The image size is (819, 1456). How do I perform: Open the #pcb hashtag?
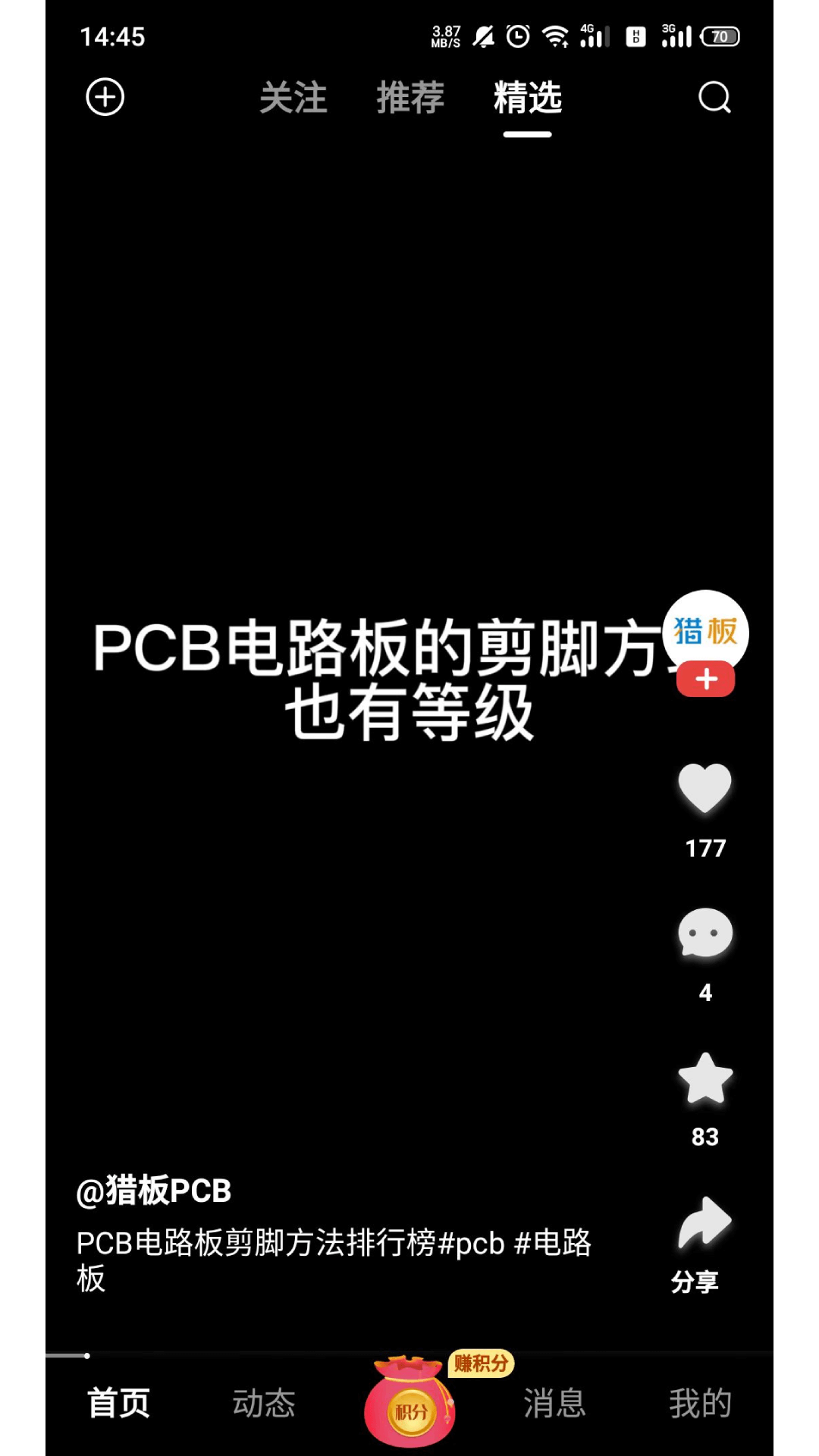[x=472, y=1244]
